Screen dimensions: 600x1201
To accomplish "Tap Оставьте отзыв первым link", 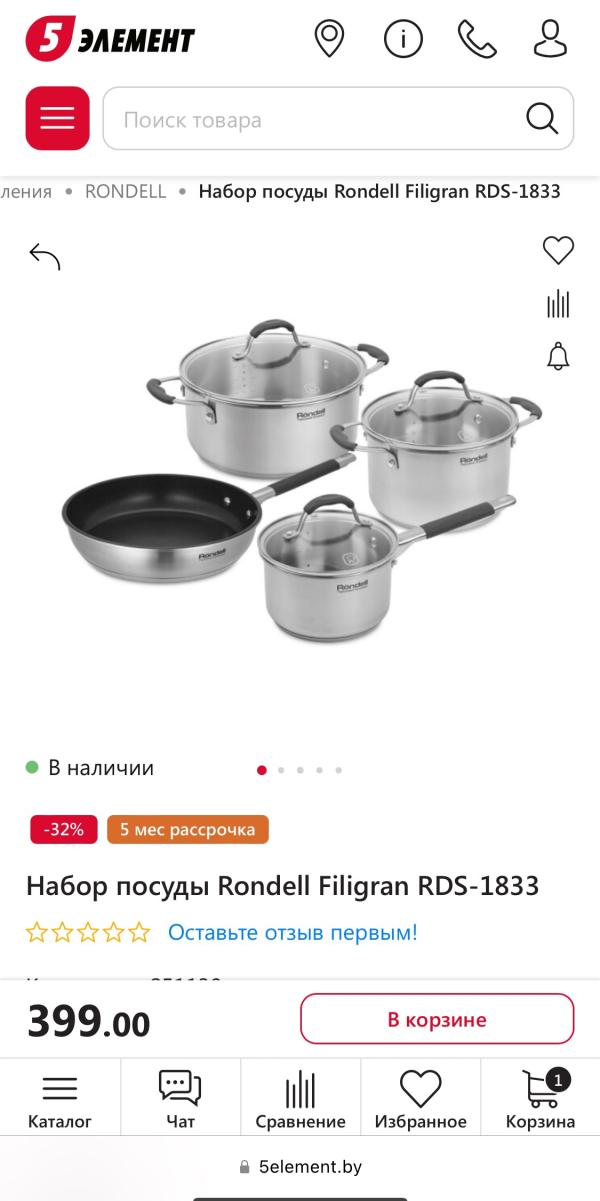I will (x=293, y=933).
